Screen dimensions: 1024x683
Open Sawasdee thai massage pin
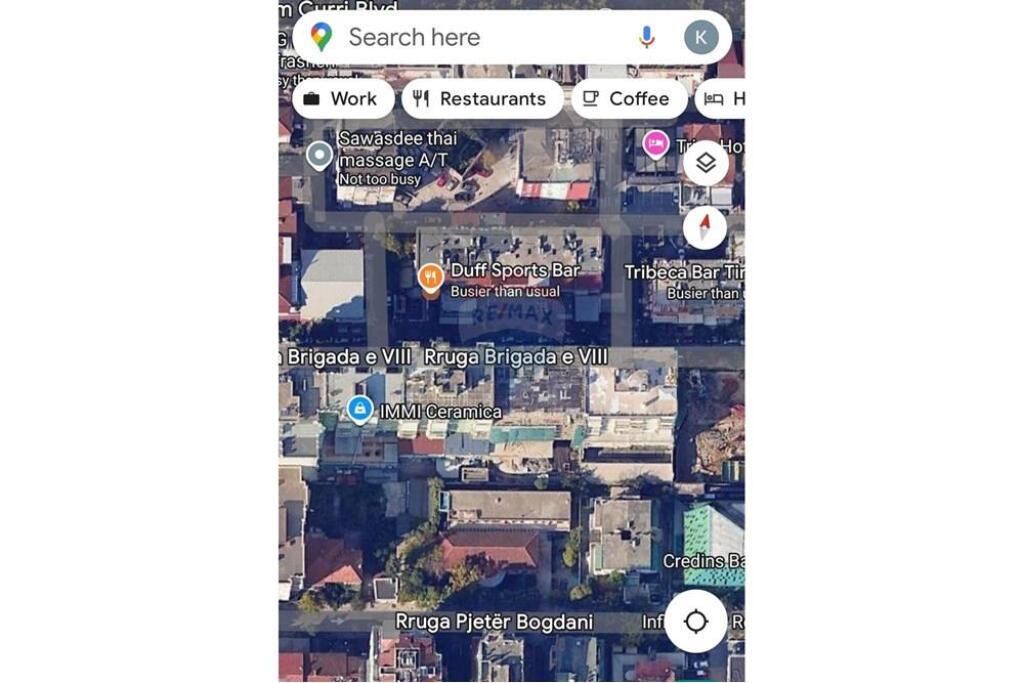click(x=319, y=156)
